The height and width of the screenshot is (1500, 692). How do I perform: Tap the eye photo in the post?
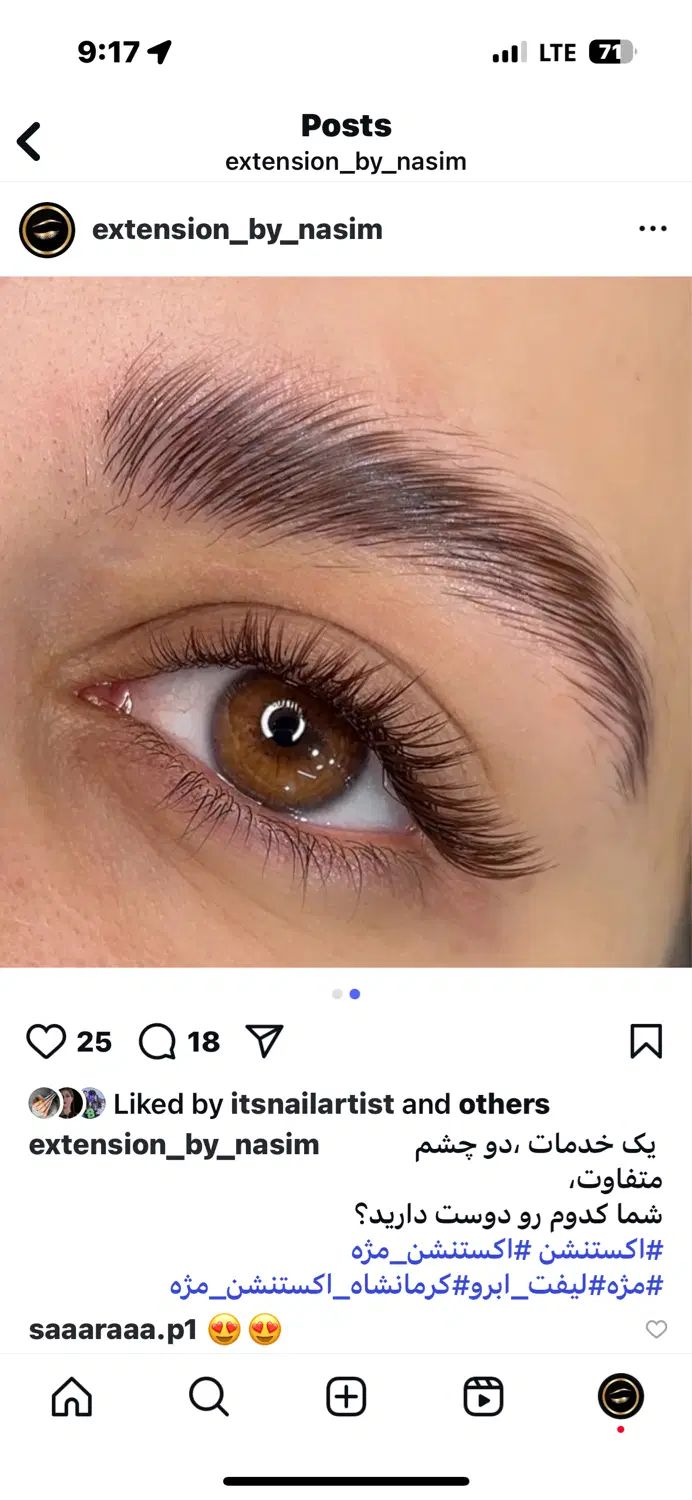click(346, 622)
